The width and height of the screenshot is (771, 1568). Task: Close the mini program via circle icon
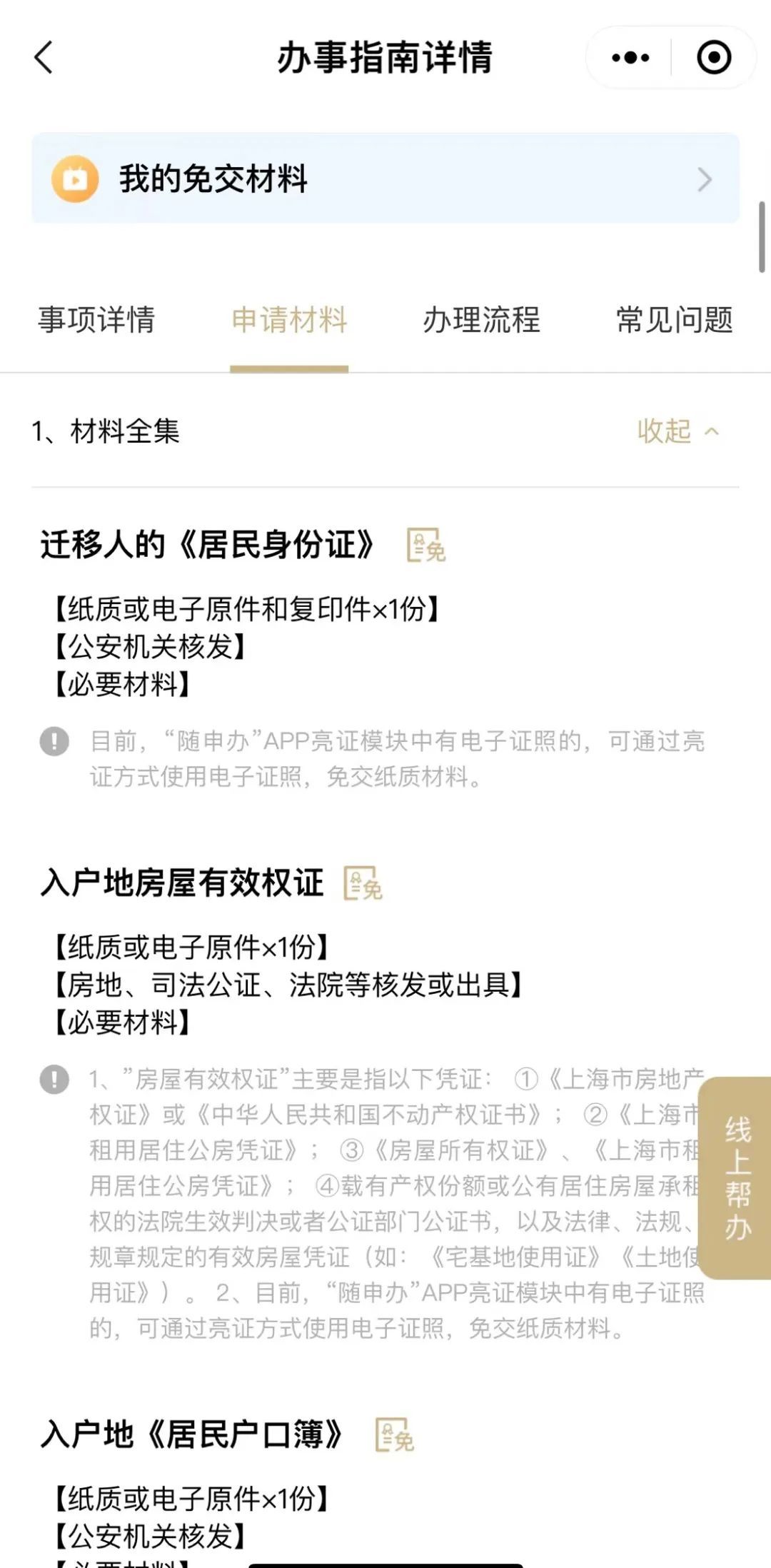click(713, 57)
